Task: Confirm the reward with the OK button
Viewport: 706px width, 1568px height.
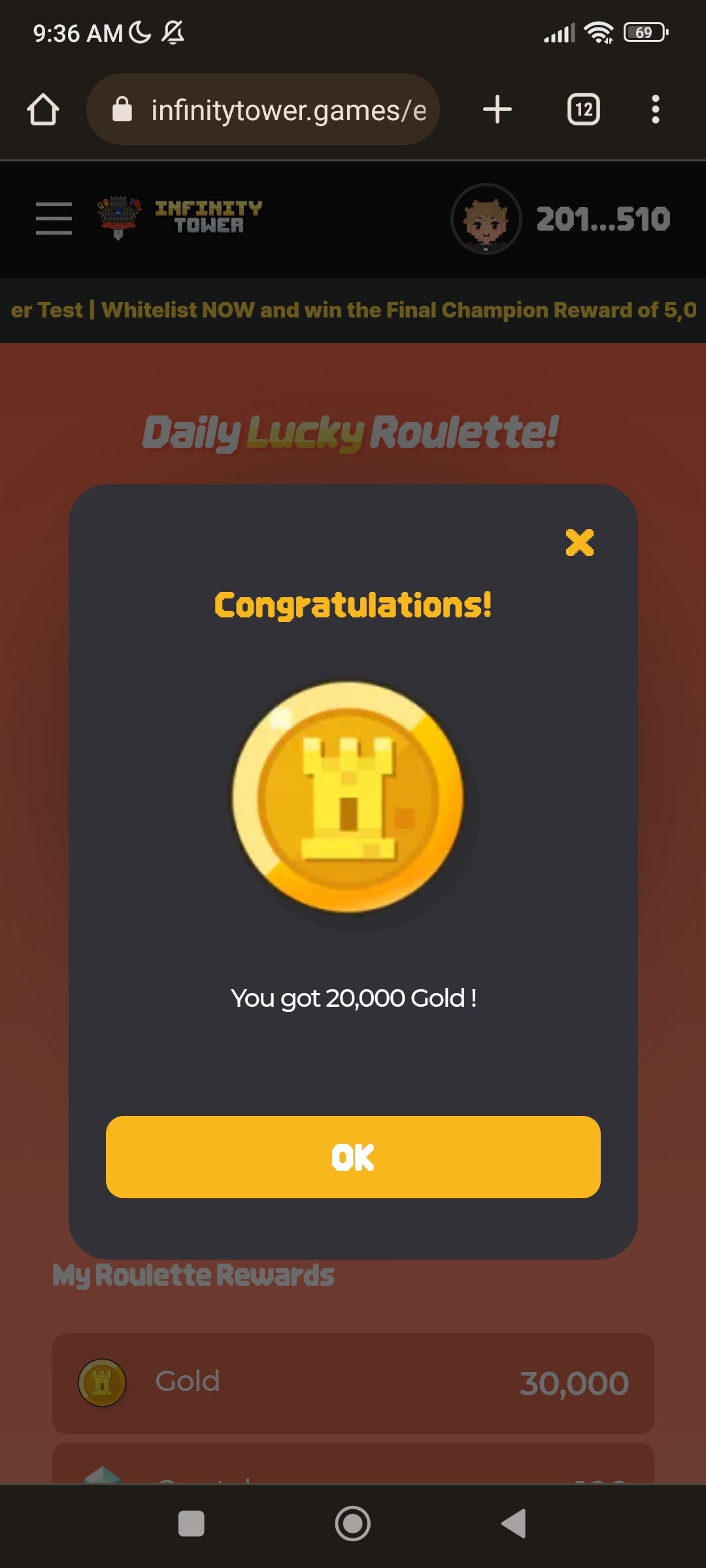Action: point(353,1157)
